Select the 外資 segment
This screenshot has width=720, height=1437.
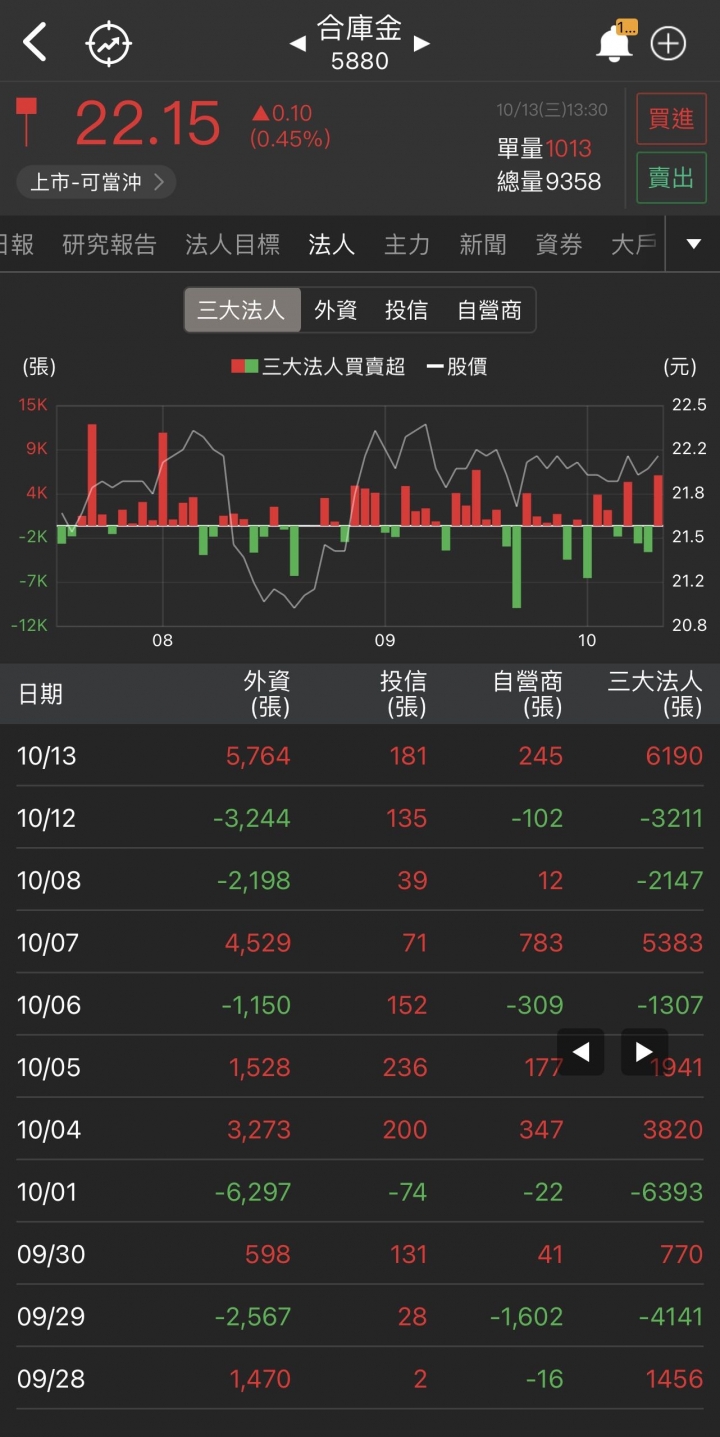click(x=335, y=310)
